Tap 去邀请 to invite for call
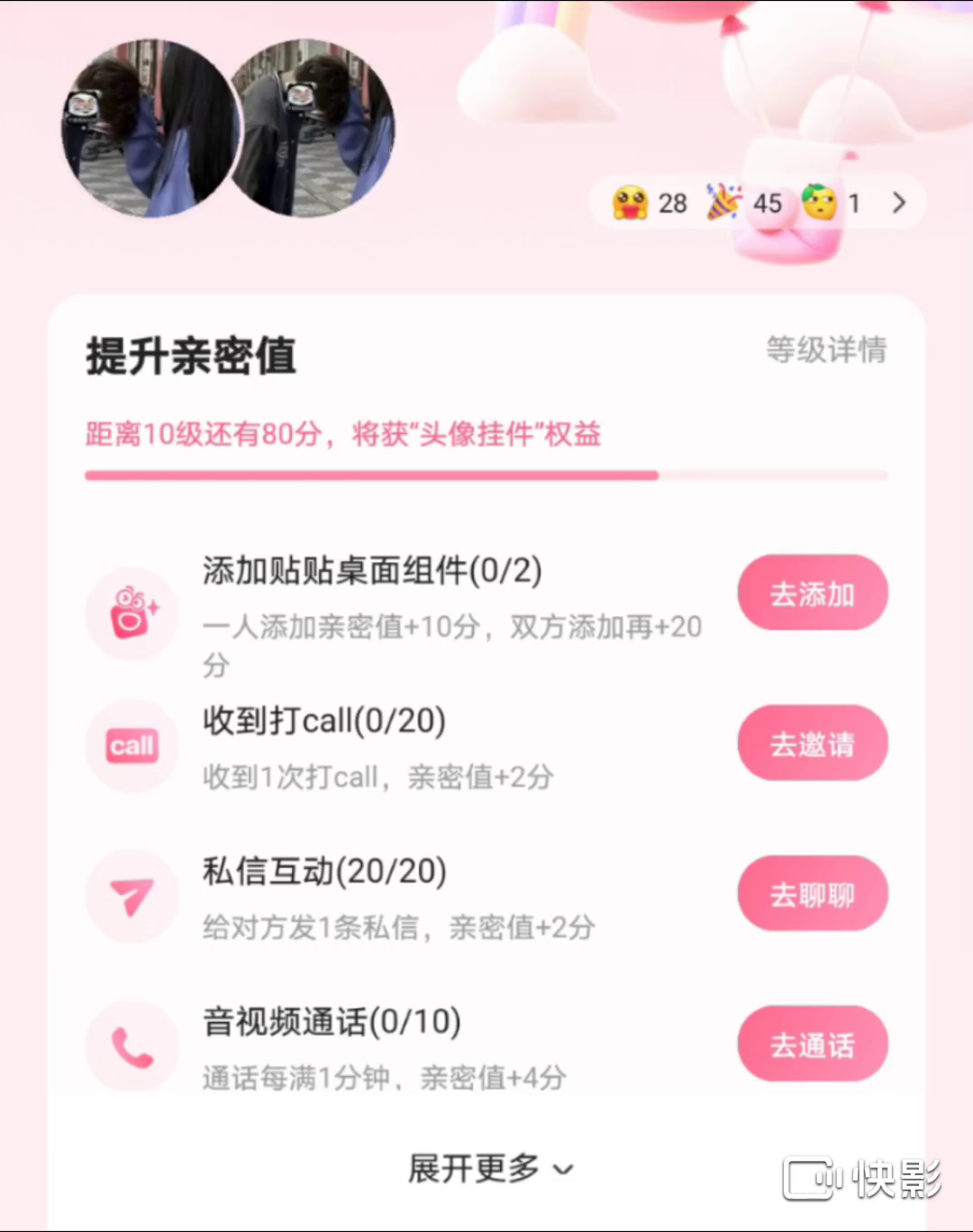 tap(813, 744)
